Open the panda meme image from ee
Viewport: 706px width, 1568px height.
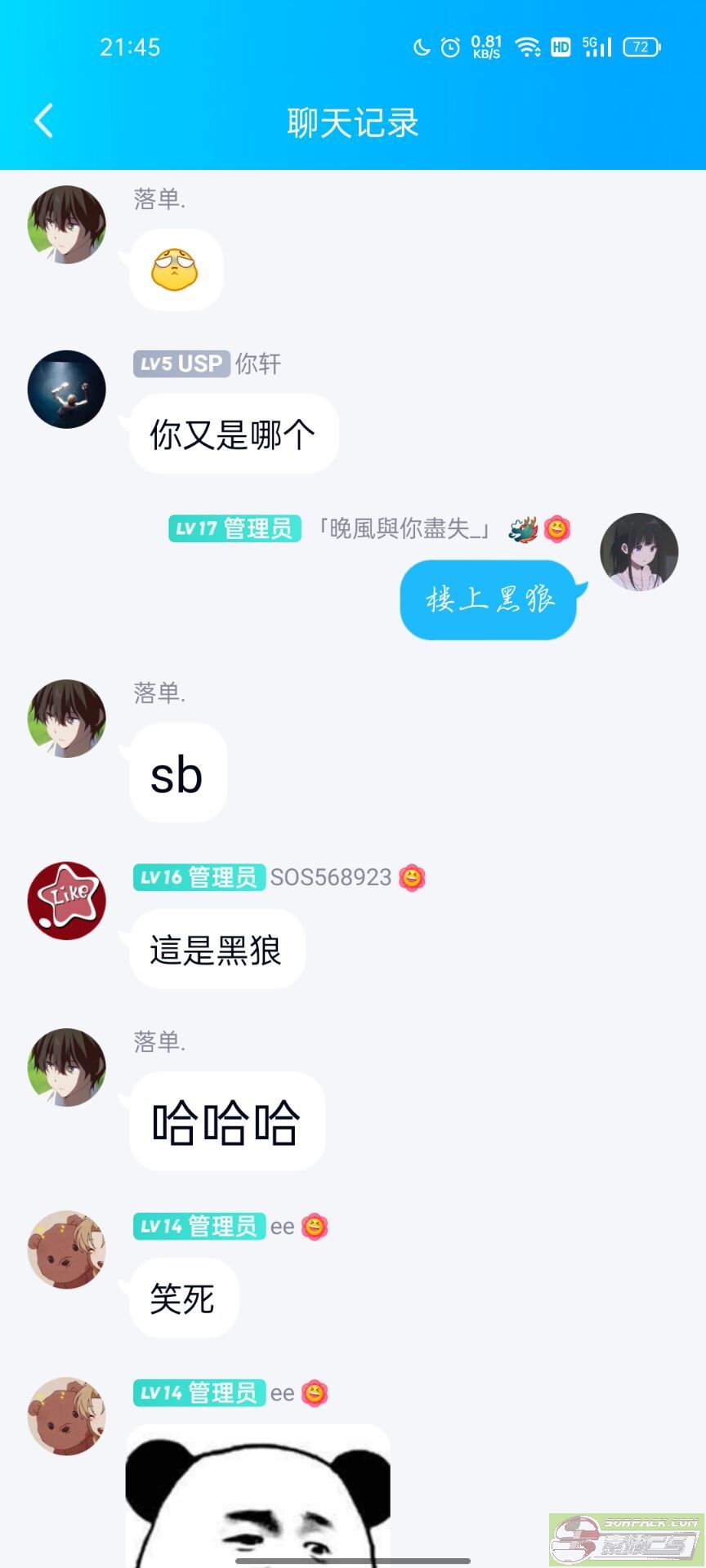coord(258,1496)
